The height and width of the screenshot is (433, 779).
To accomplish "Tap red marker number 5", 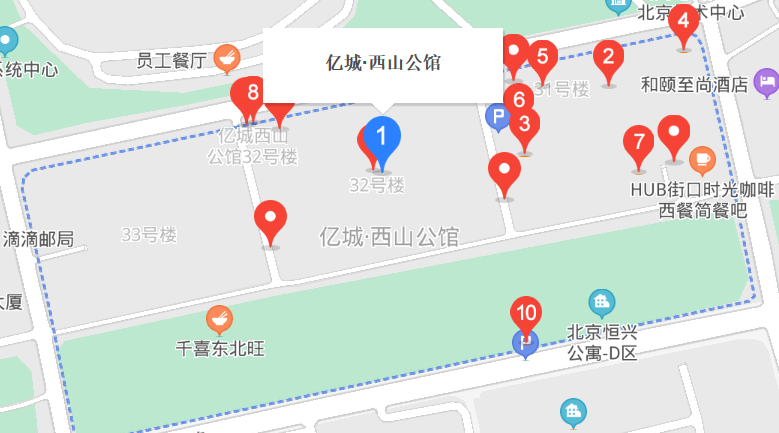I will [542, 56].
